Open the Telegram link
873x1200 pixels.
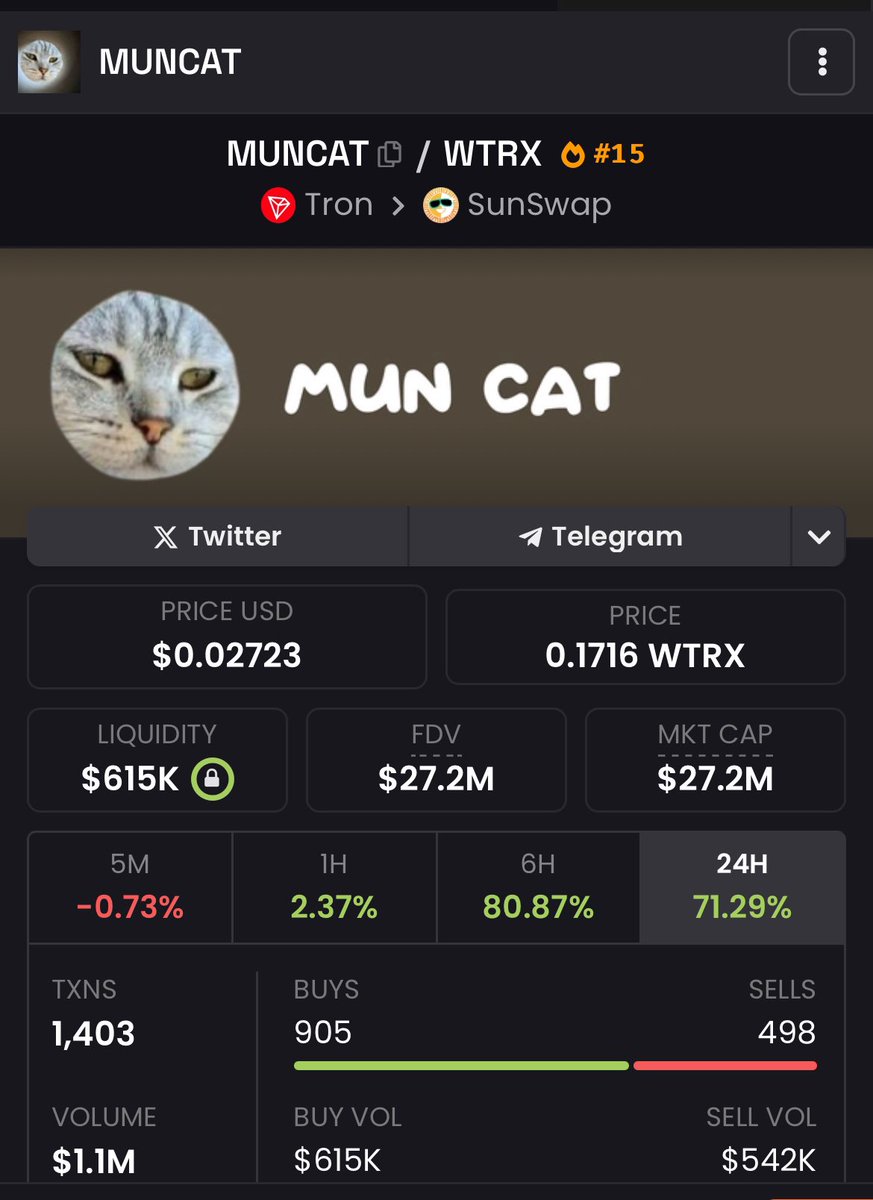(x=600, y=537)
